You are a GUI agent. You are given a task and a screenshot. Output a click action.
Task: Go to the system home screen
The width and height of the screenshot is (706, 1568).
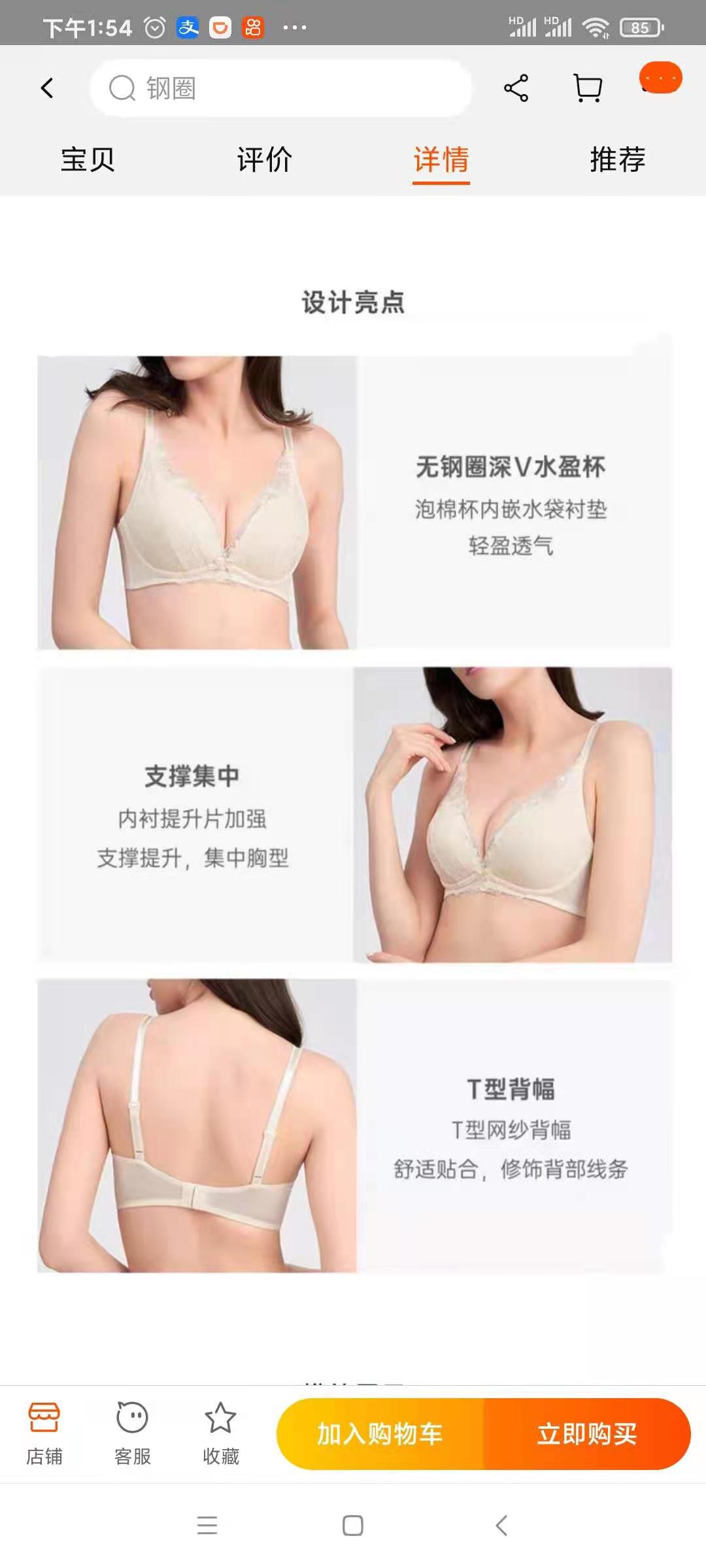tap(353, 1526)
